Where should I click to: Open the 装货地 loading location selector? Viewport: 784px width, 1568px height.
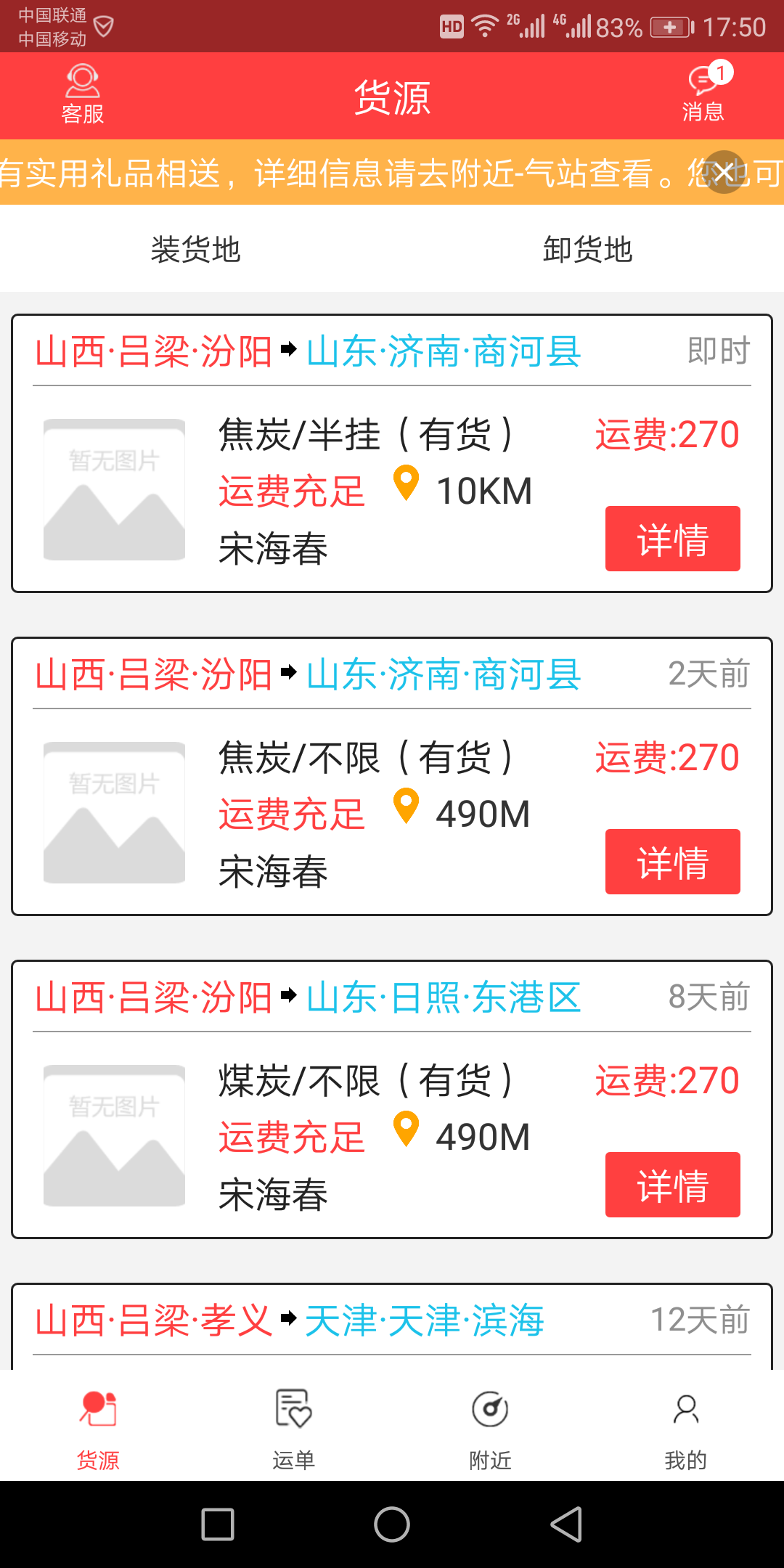(x=196, y=249)
